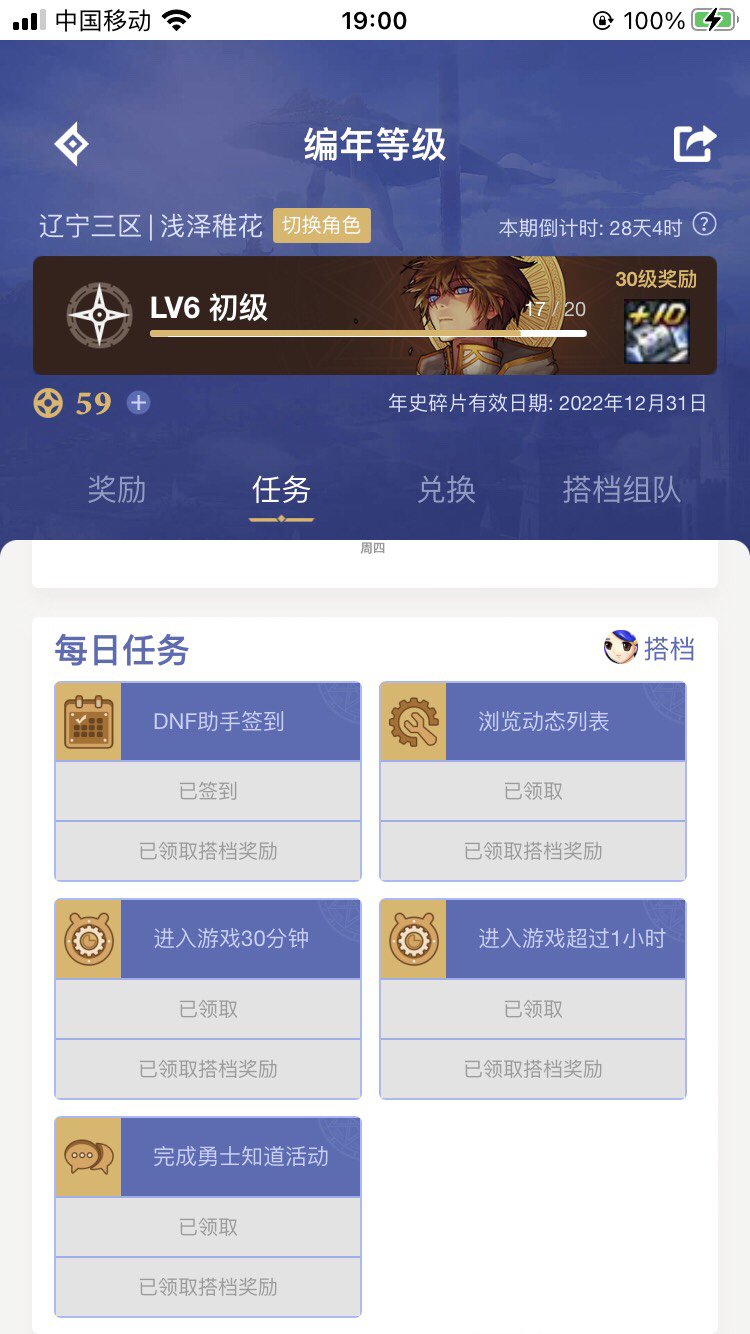Tap the diamond back icon
This screenshot has width=750, height=1334.
[71, 145]
